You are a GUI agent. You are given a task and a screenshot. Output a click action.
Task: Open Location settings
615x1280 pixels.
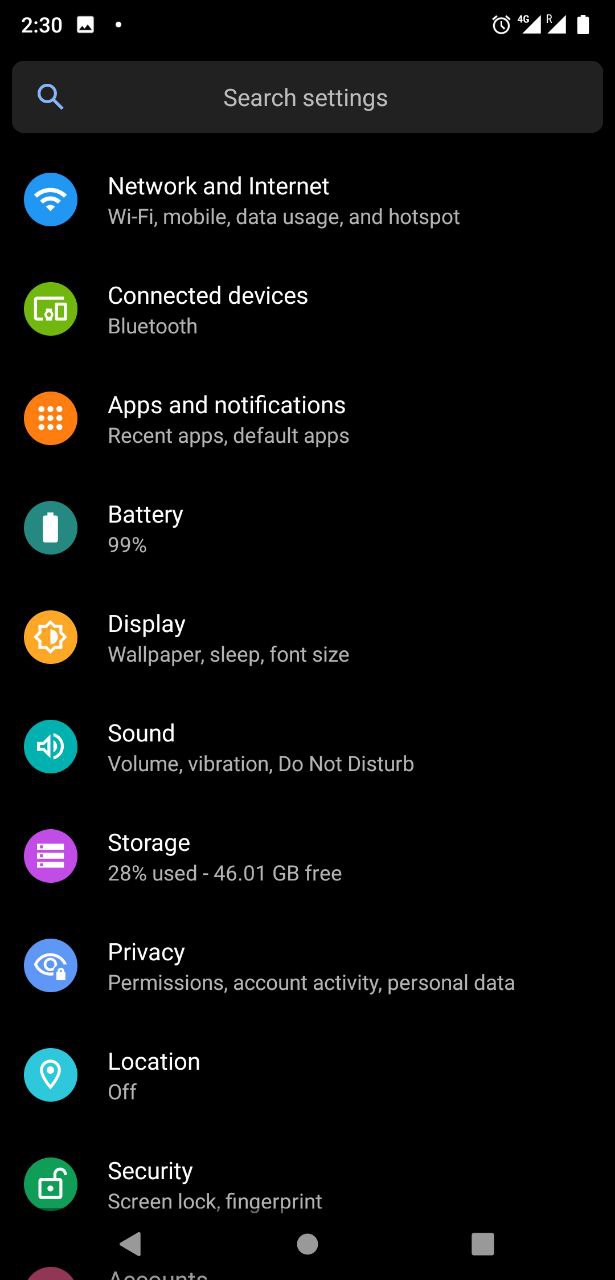pyautogui.click(x=307, y=1075)
